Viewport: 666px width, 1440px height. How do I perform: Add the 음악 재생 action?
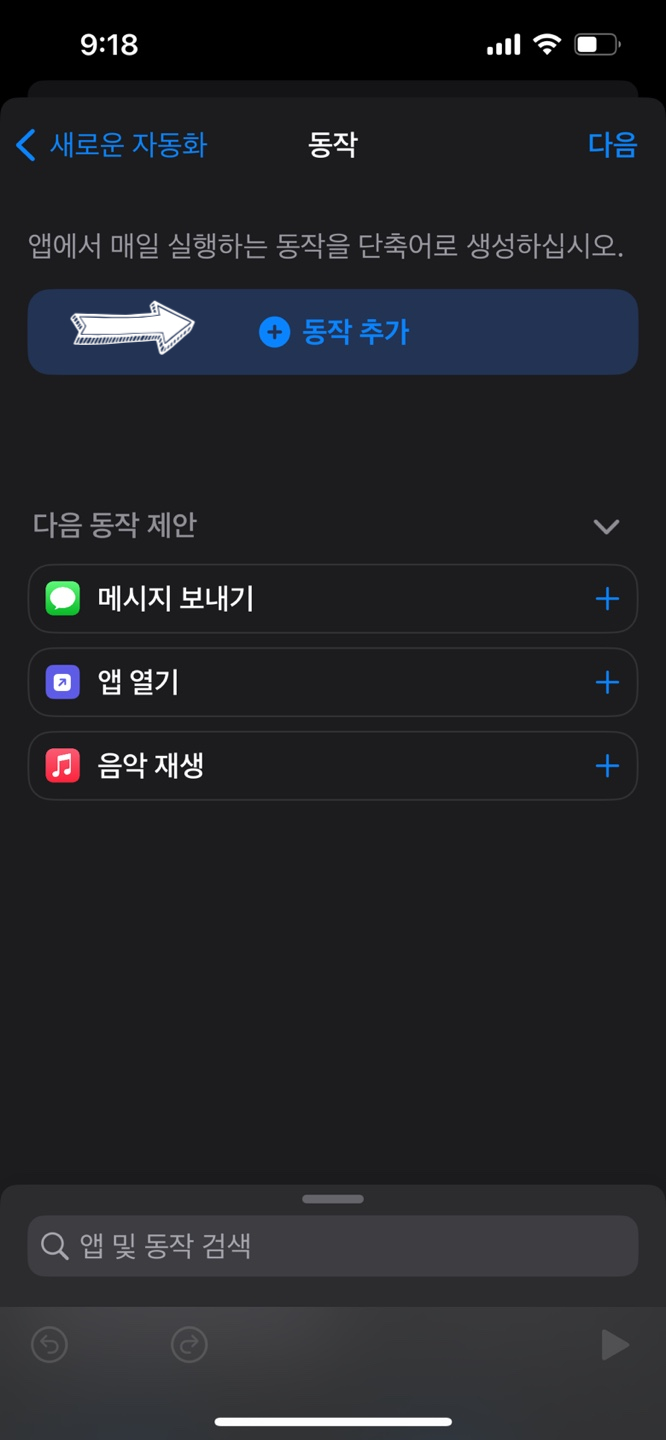(x=606, y=766)
